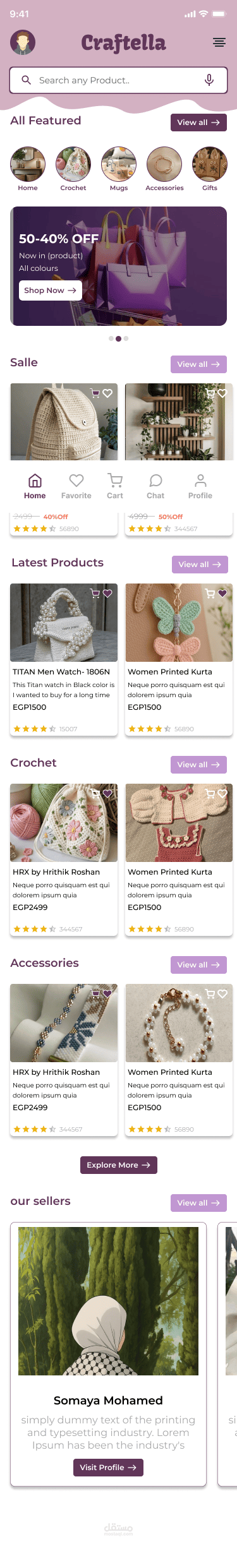Screen dimensions: 237x1568
Task: Go to the Cart tab
Action: [115, 487]
